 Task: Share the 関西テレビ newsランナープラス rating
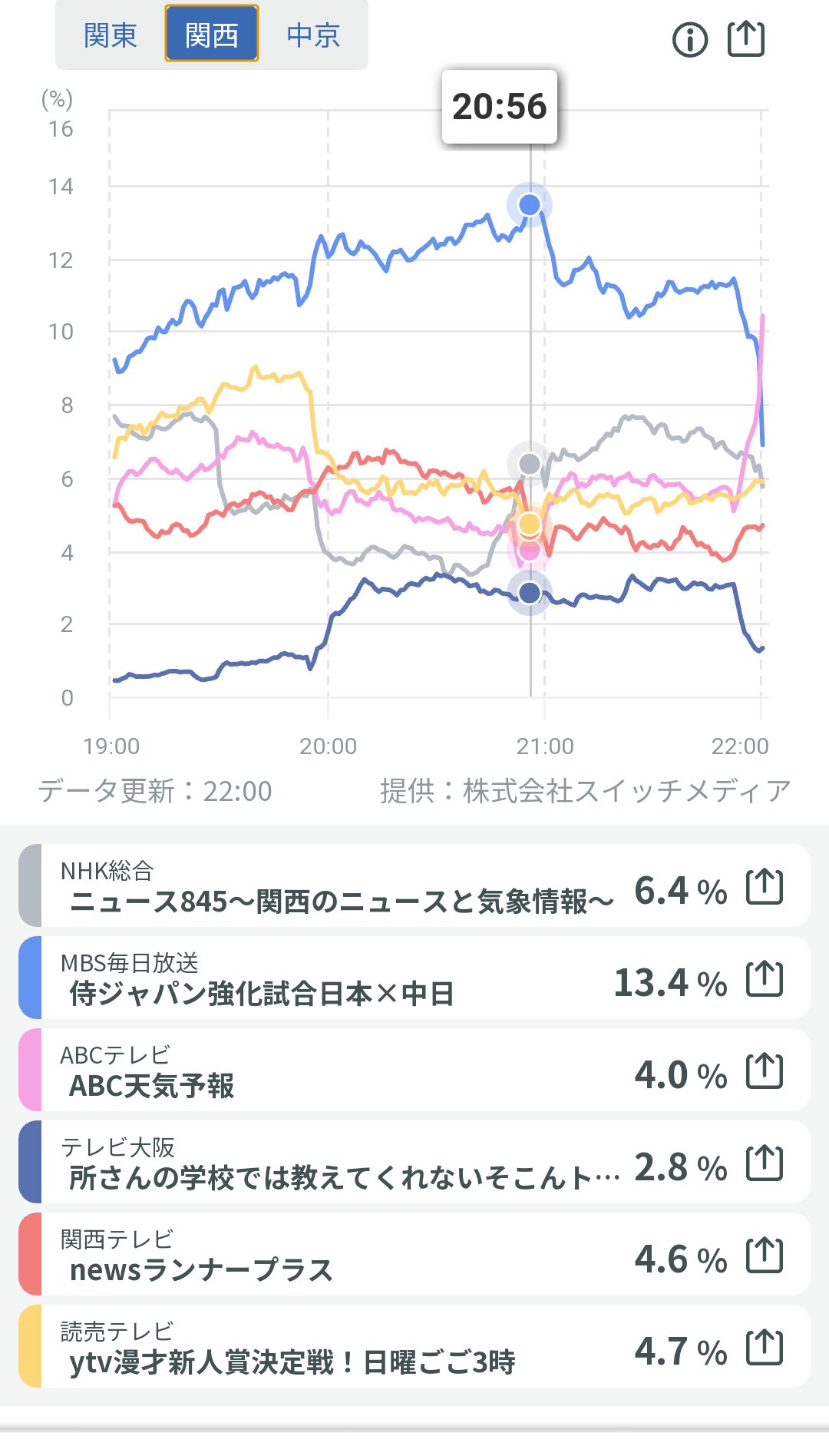[765, 1256]
